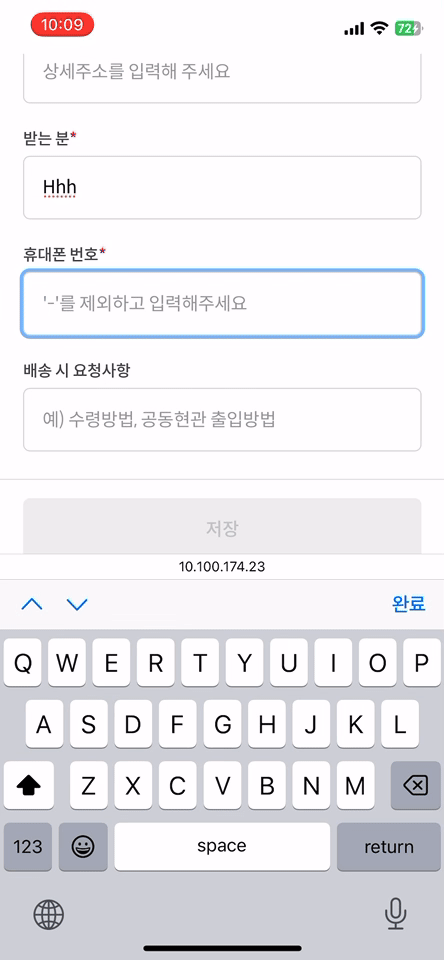Open the emoji keyboard
The image size is (444, 960).
coord(83,847)
